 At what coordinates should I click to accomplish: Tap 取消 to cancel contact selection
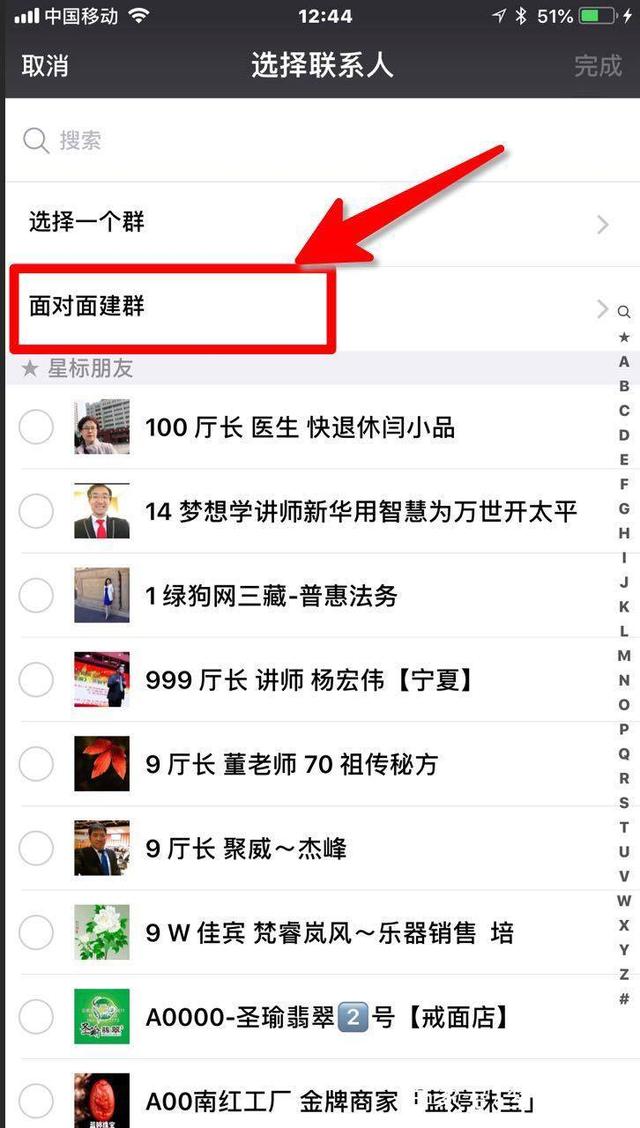pyautogui.click(x=45, y=67)
